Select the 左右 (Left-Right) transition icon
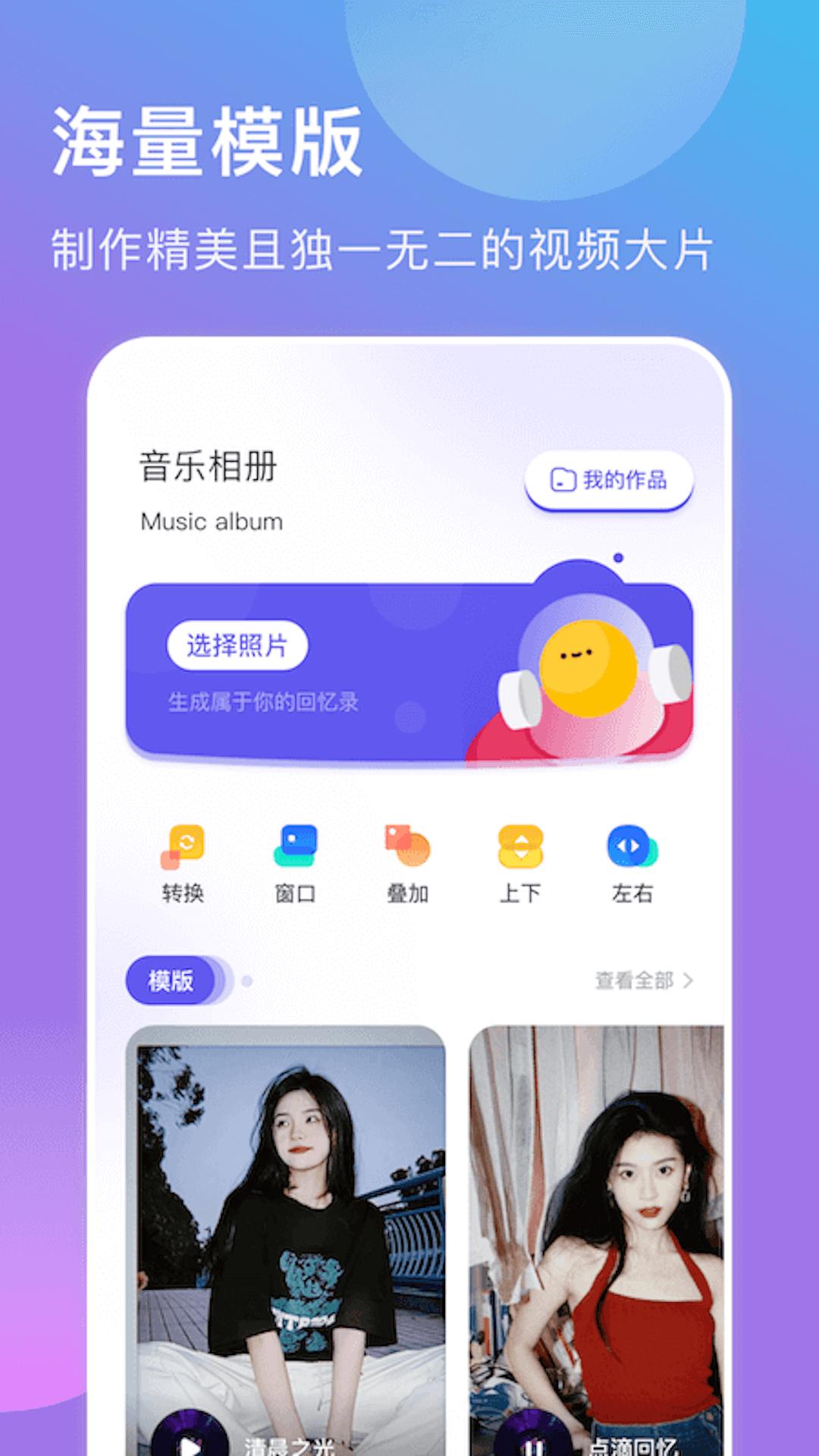 click(631, 847)
